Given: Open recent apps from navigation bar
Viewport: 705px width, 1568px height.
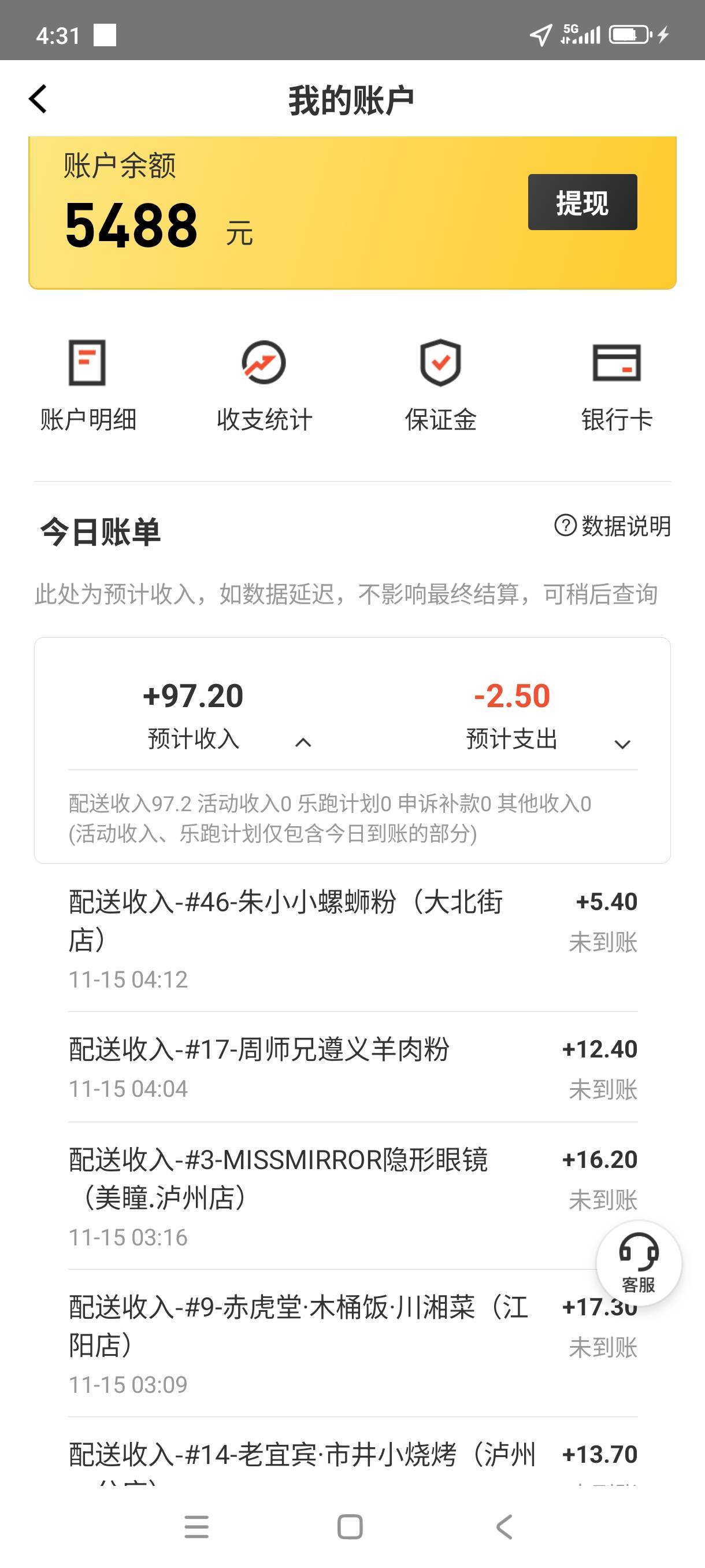Looking at the screenshot, I should [x=196, y=1526].
